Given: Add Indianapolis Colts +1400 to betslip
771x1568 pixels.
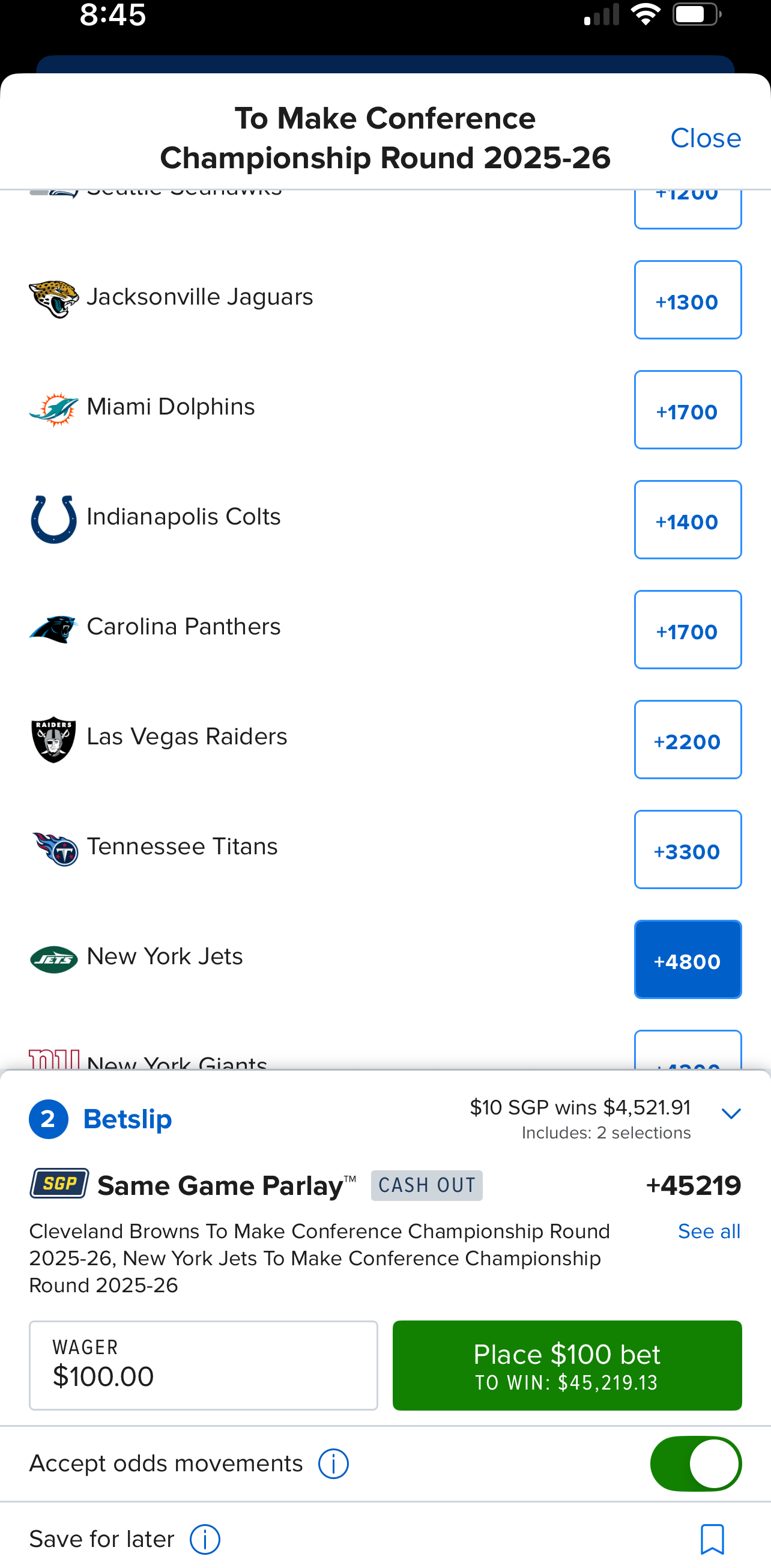Looking at the screenshot, I should (688, 520).
